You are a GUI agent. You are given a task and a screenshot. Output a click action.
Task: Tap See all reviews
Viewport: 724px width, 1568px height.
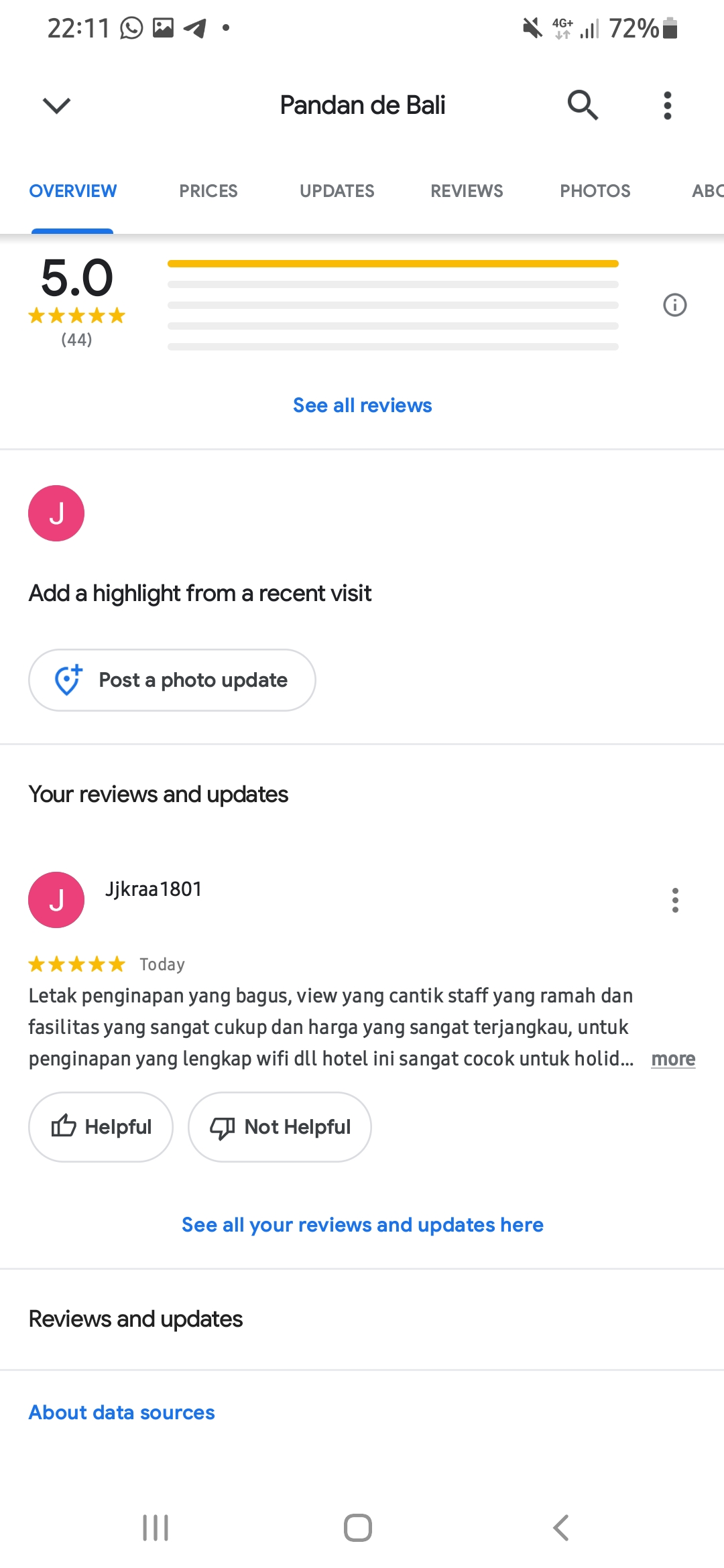[362, 405]
